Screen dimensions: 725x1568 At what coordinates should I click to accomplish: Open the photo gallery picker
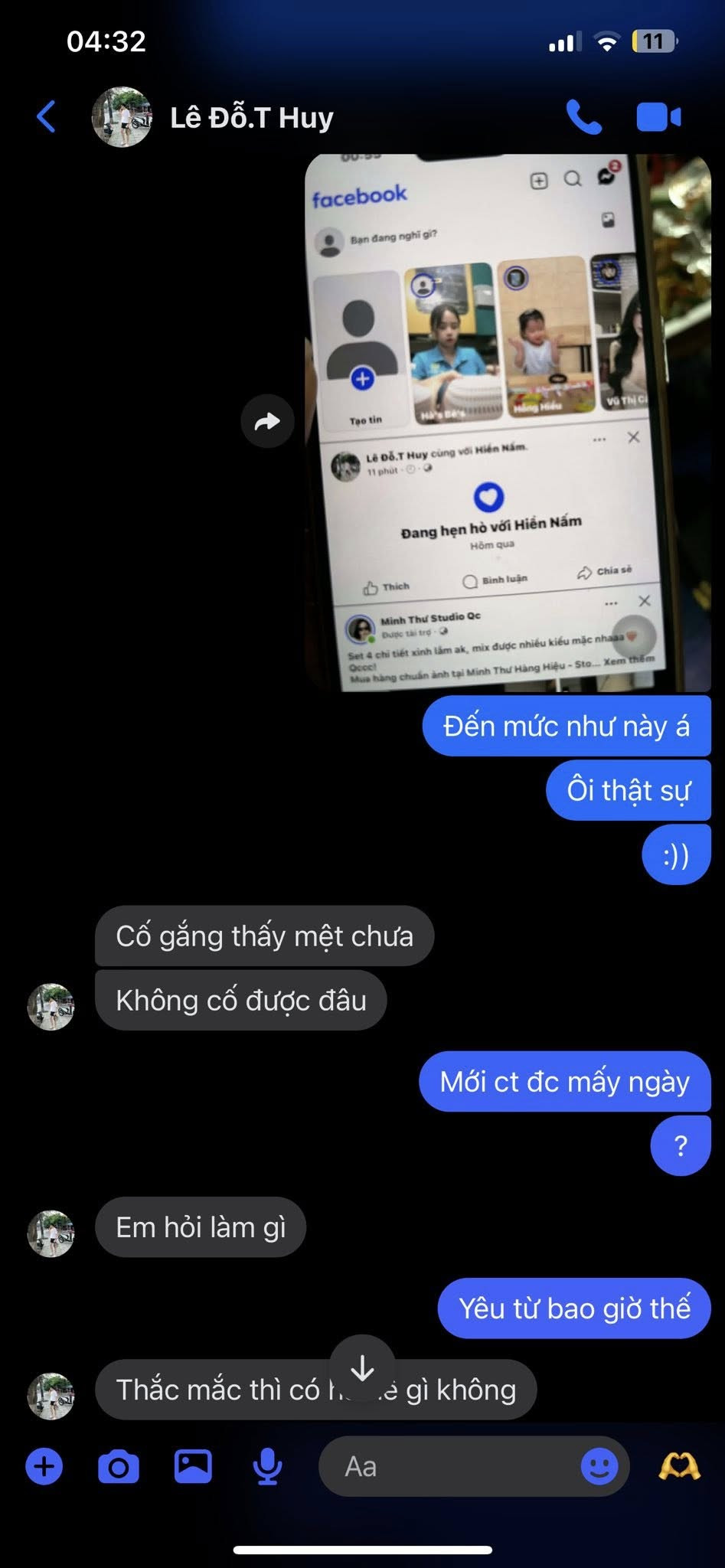[x=193, y=1466]
